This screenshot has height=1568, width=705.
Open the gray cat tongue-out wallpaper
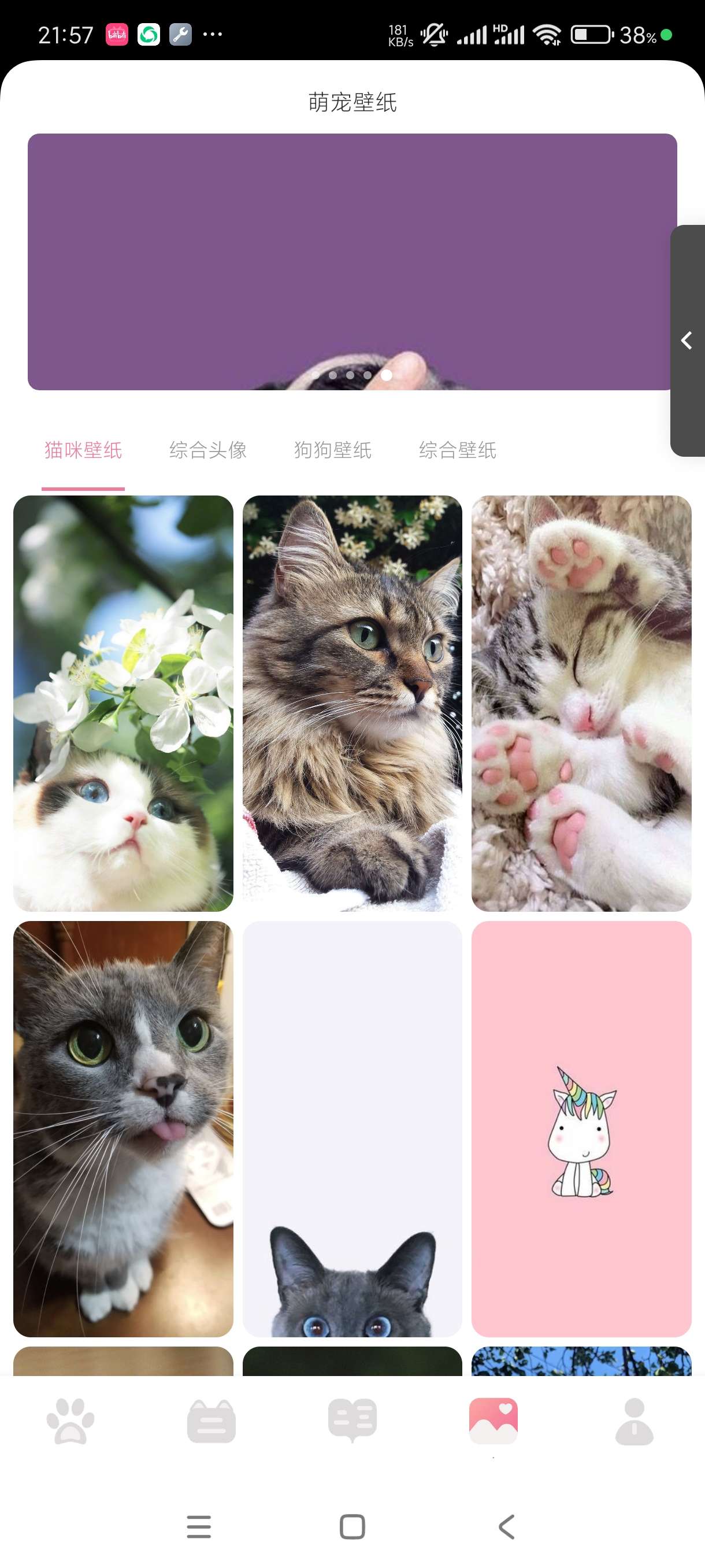(123, 1129)
